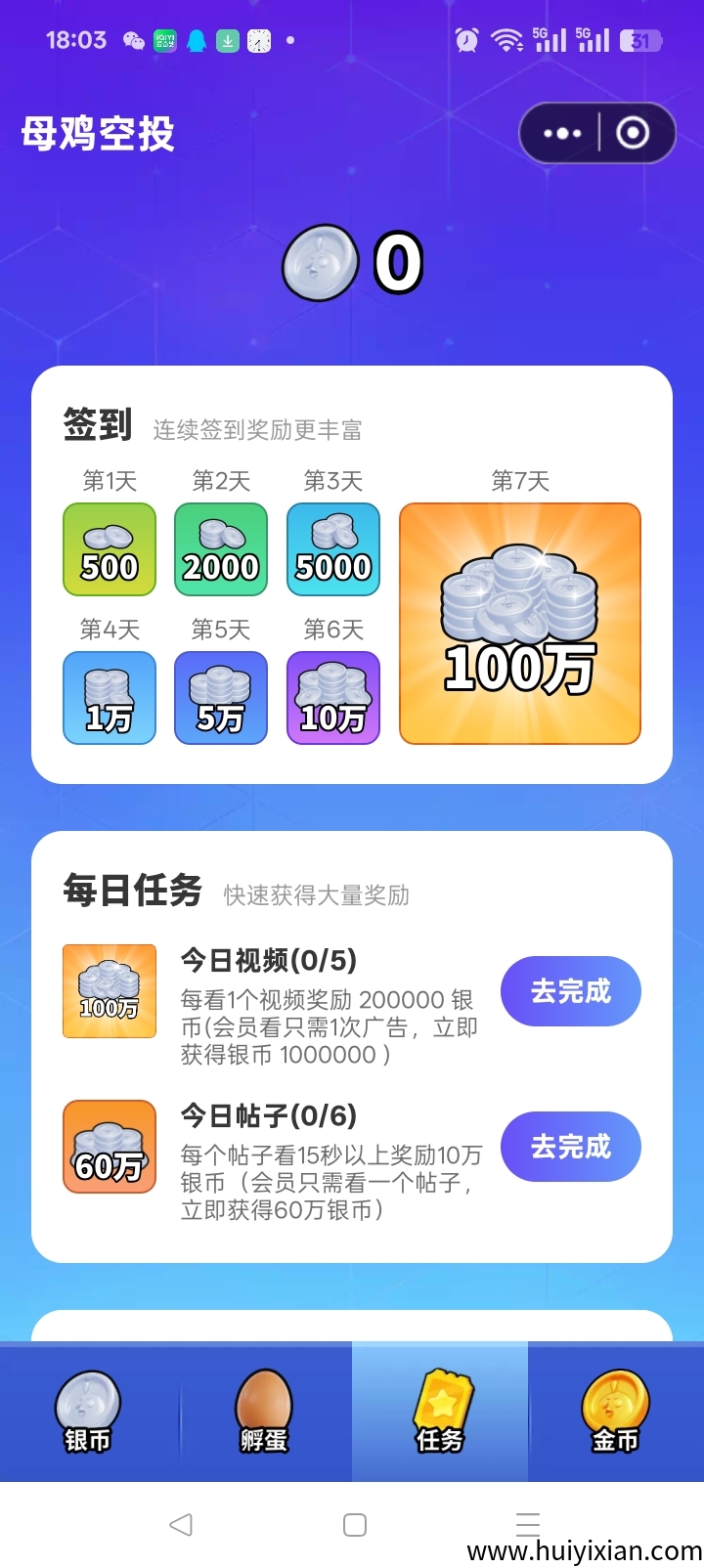Tap the 10万 day 6 sign-in tile
This screenshot has height=1568, width=704.
pyautogui.click(x=333, y=697)
